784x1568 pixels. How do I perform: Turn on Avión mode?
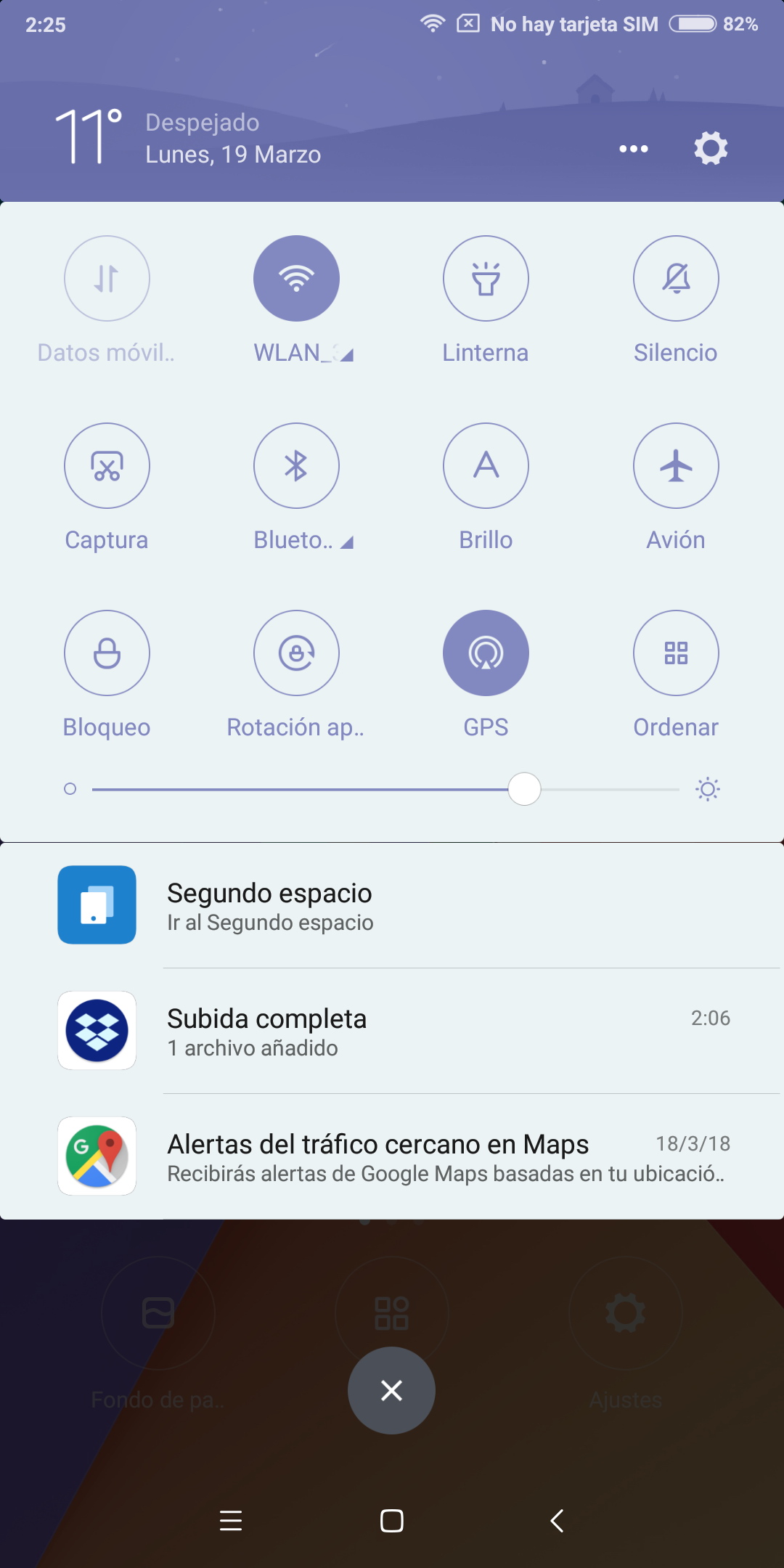point(676,465)
